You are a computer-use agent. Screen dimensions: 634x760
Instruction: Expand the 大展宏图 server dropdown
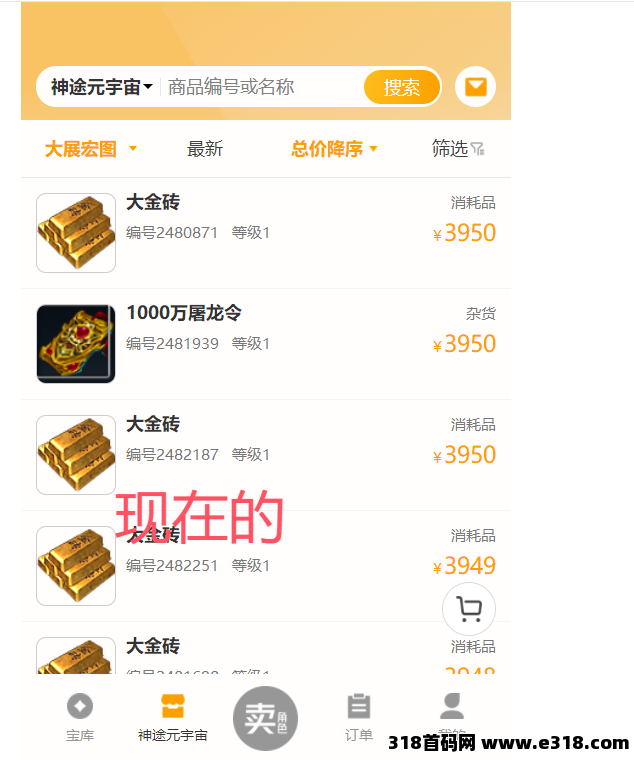[91, 149]
